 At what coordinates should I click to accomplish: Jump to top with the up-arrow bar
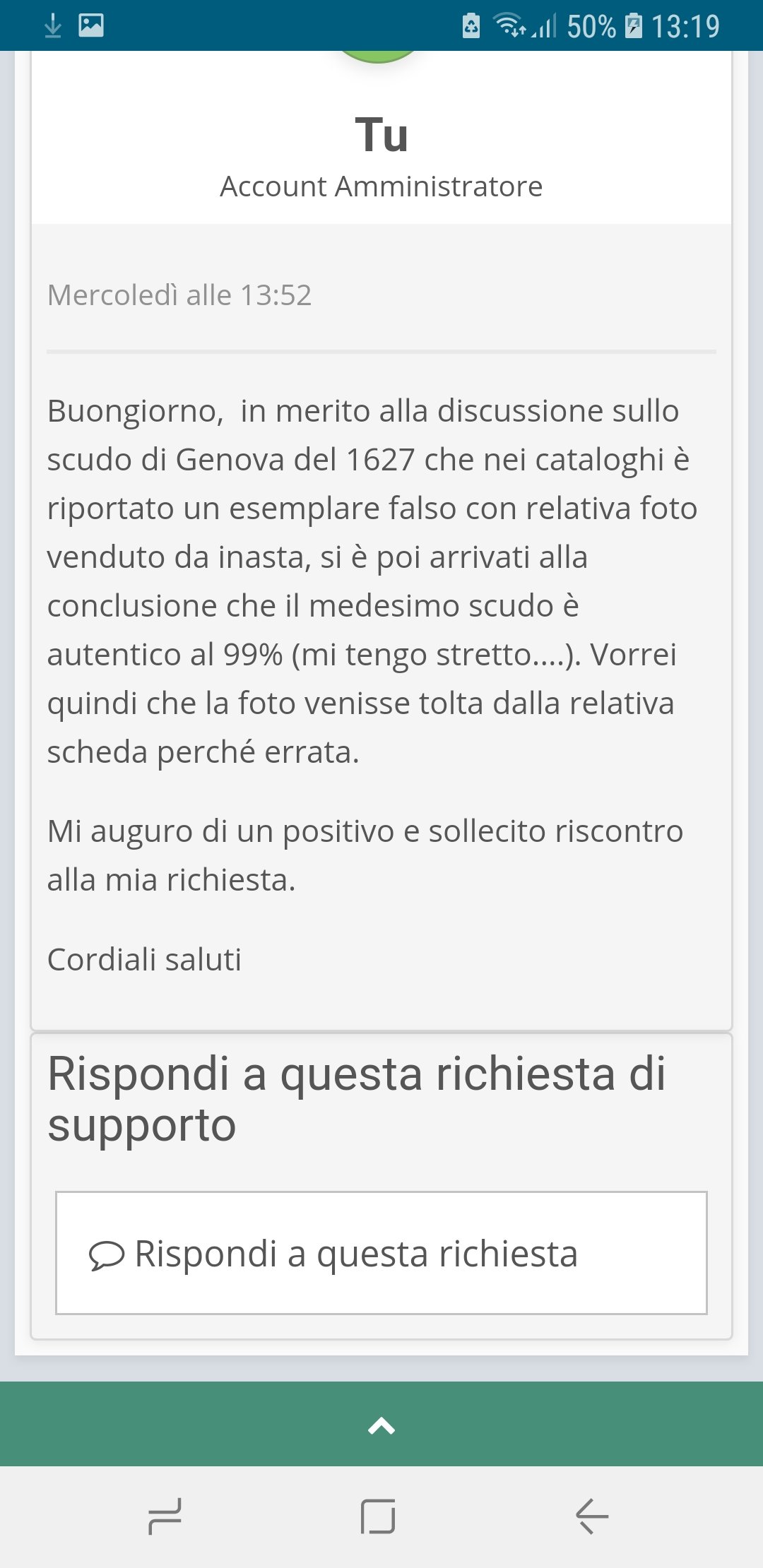[381, 1424]
